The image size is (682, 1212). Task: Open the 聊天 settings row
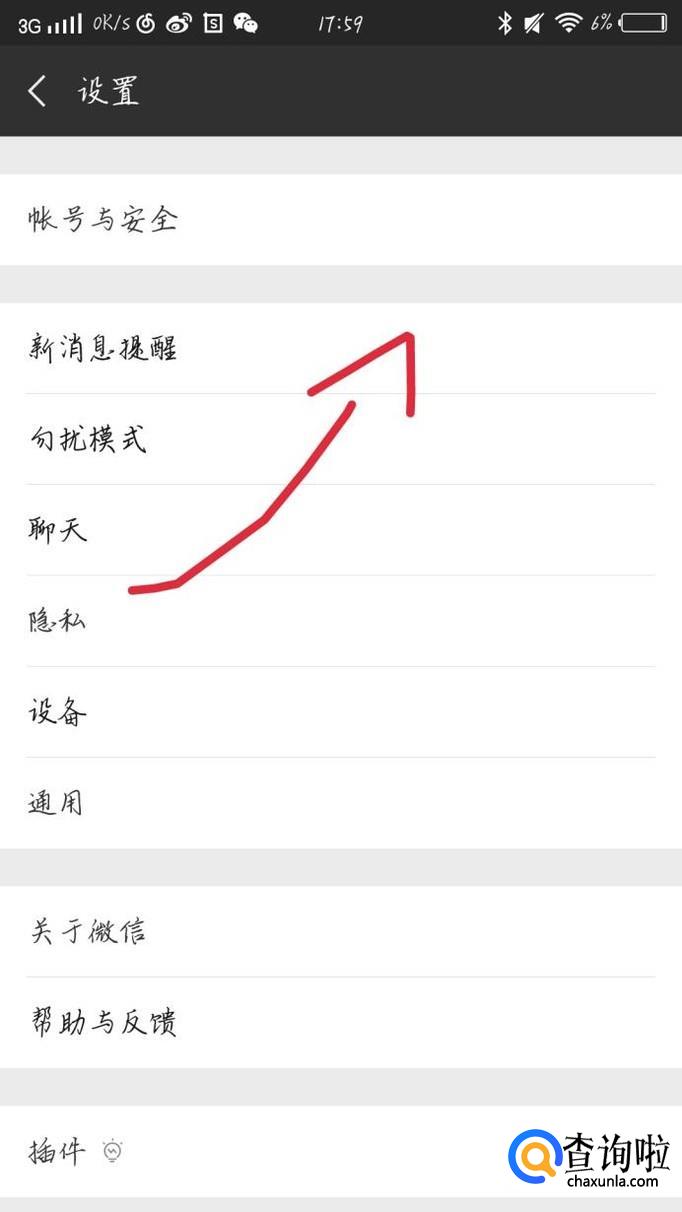coord(341,530)
